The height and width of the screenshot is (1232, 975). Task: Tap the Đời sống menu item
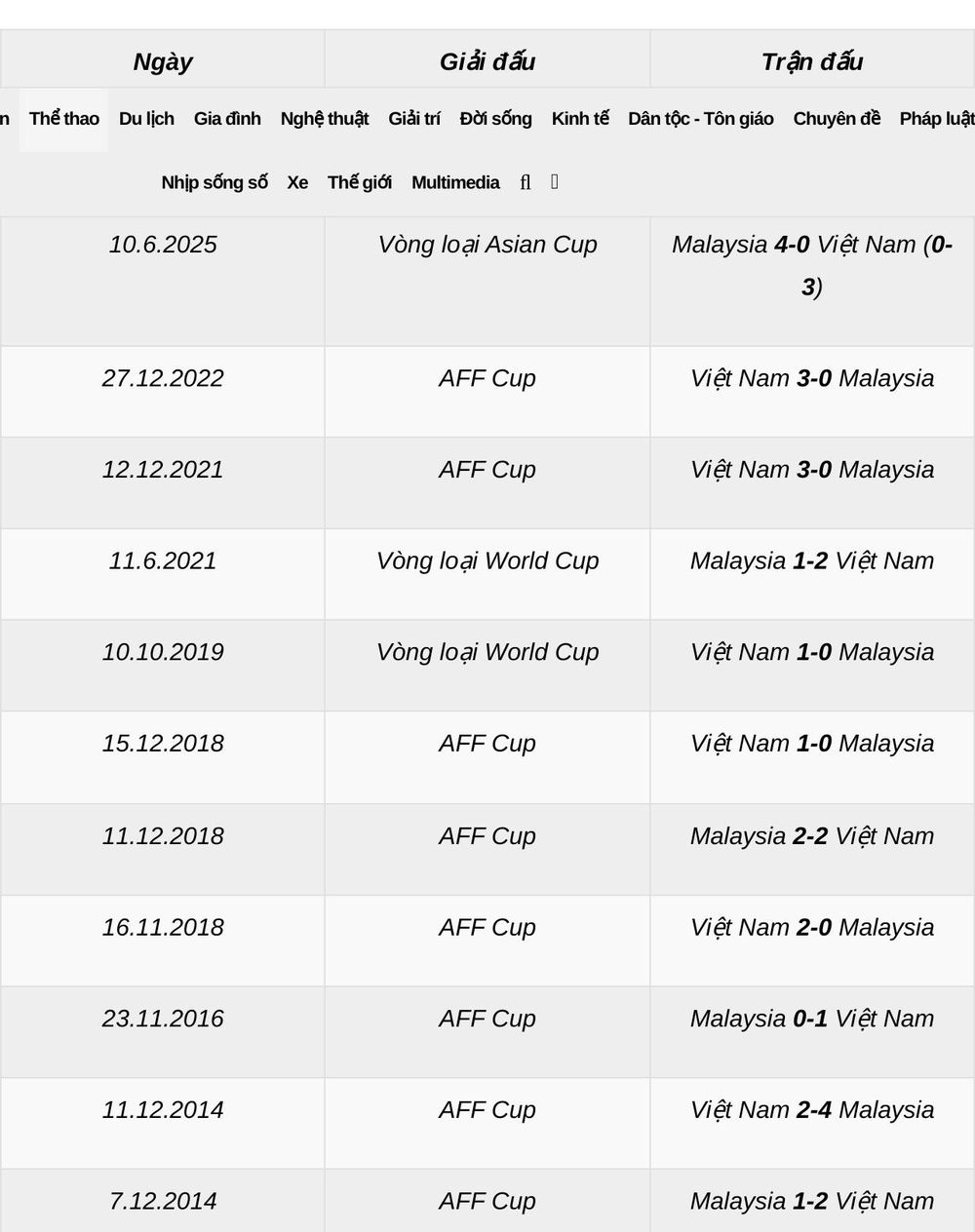pos(496,119)
